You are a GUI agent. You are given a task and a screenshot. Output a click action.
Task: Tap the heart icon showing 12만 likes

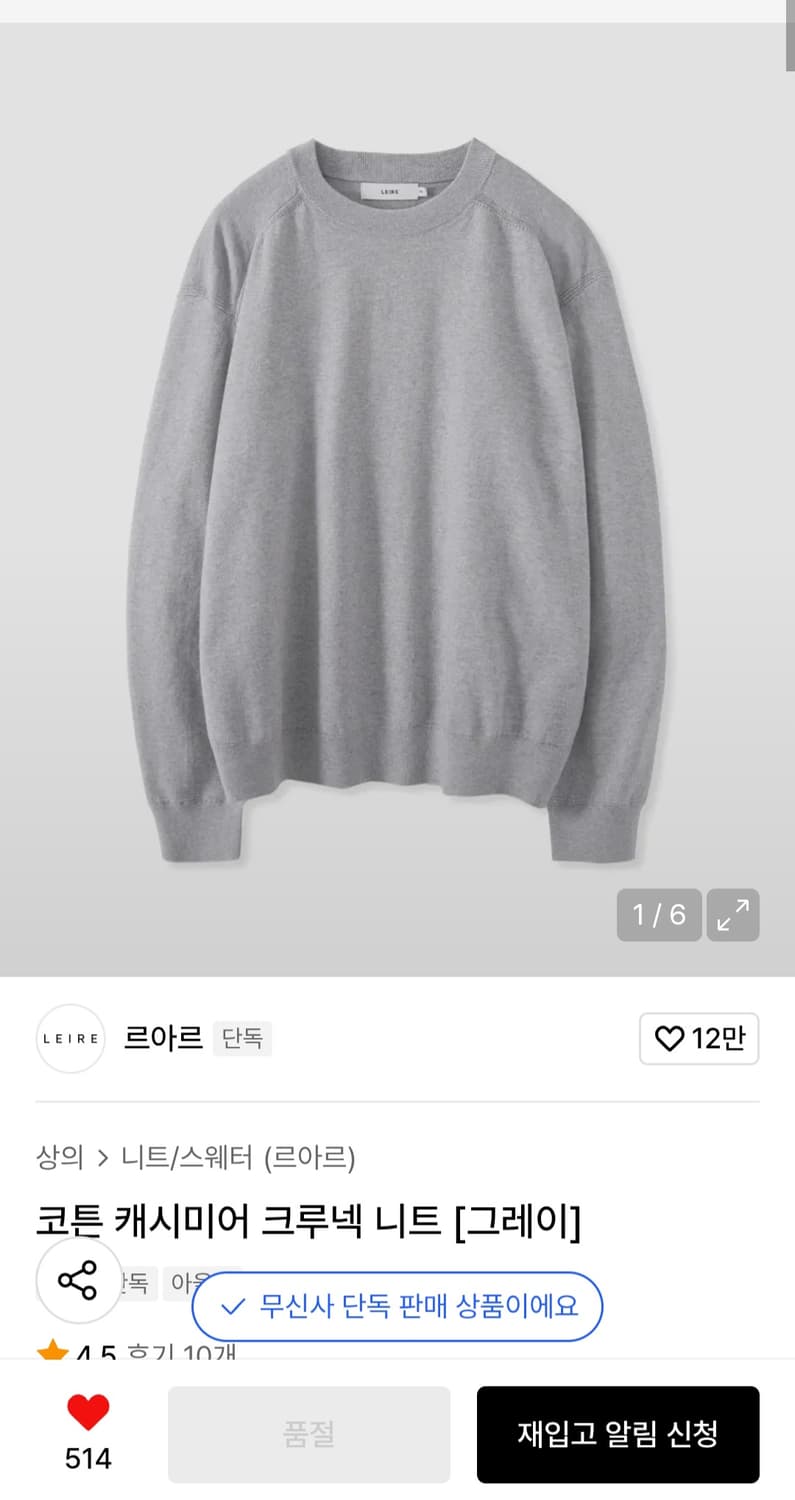[698, 1039]
